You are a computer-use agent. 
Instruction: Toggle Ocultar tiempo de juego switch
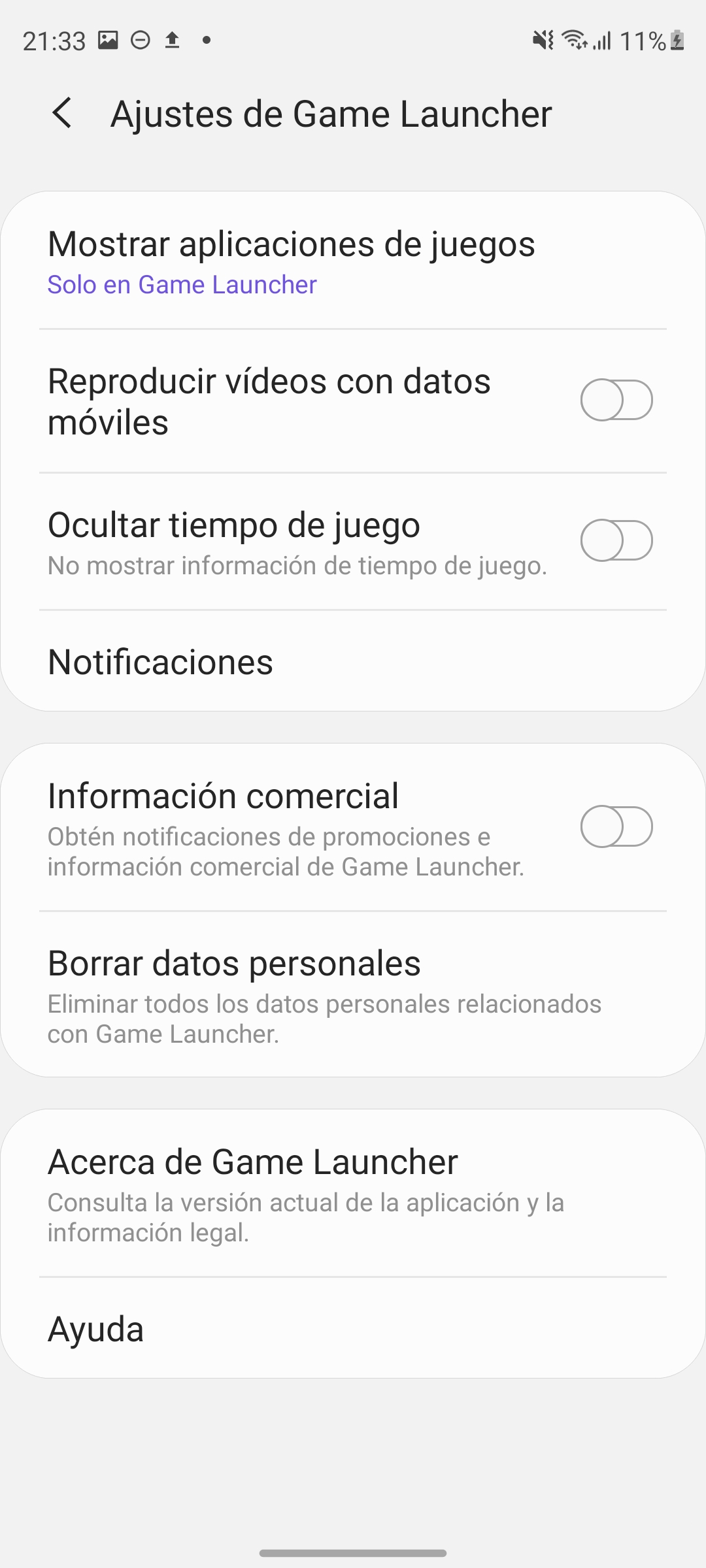[616, 540]
